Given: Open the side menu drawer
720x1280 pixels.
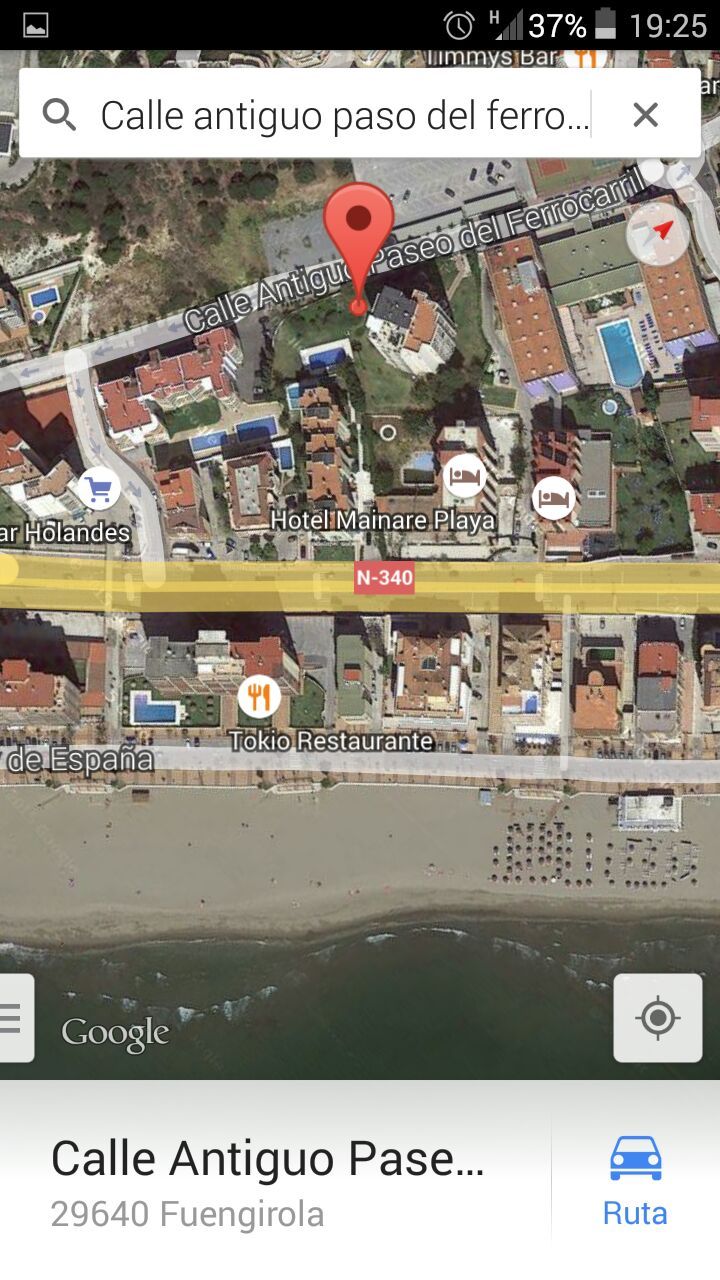Looking at the screenshot, I should [x=14, y=1018].
